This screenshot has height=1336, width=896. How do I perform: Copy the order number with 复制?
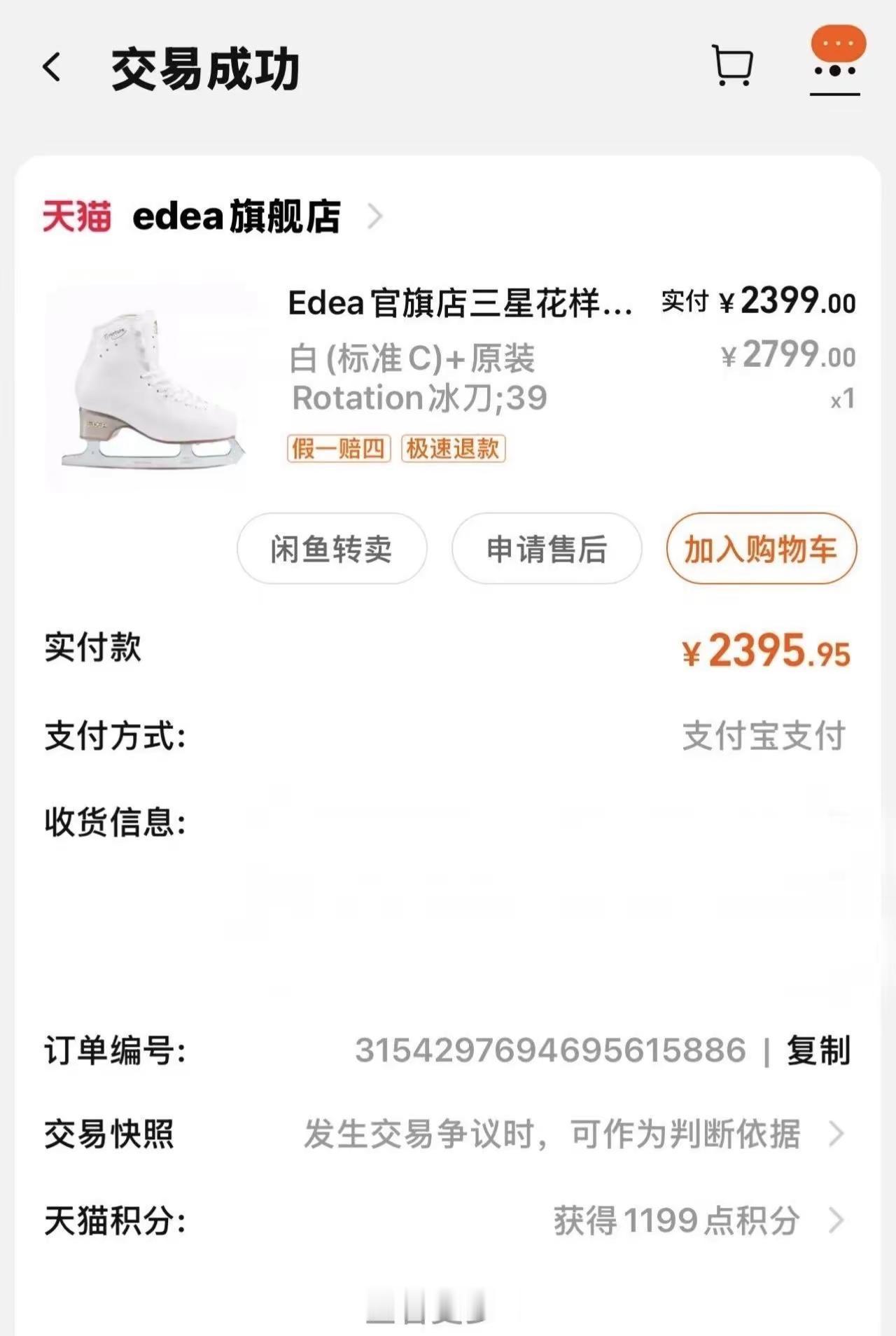tap(818, 1050)
